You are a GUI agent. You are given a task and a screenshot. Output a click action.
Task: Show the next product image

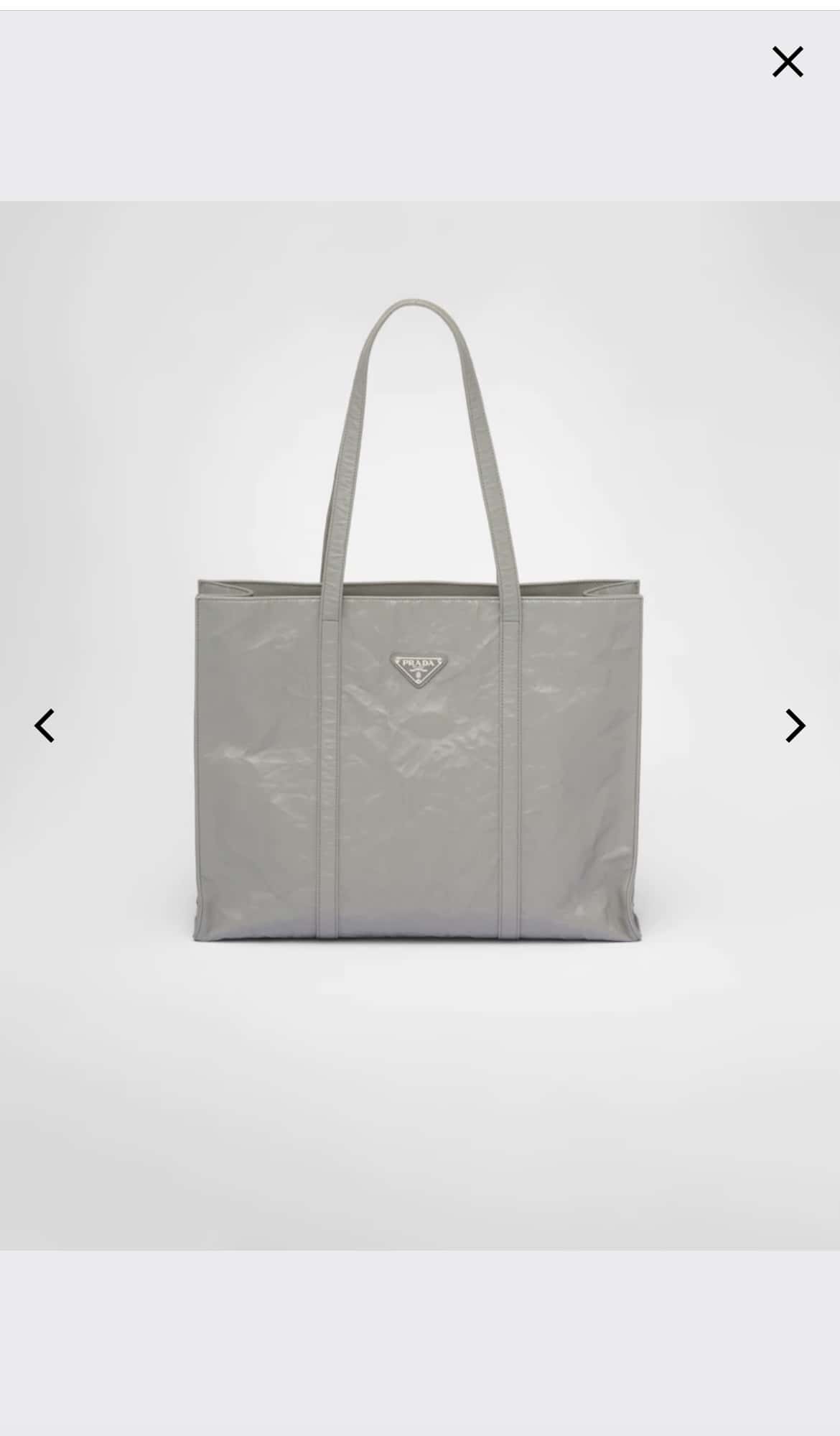795,726
